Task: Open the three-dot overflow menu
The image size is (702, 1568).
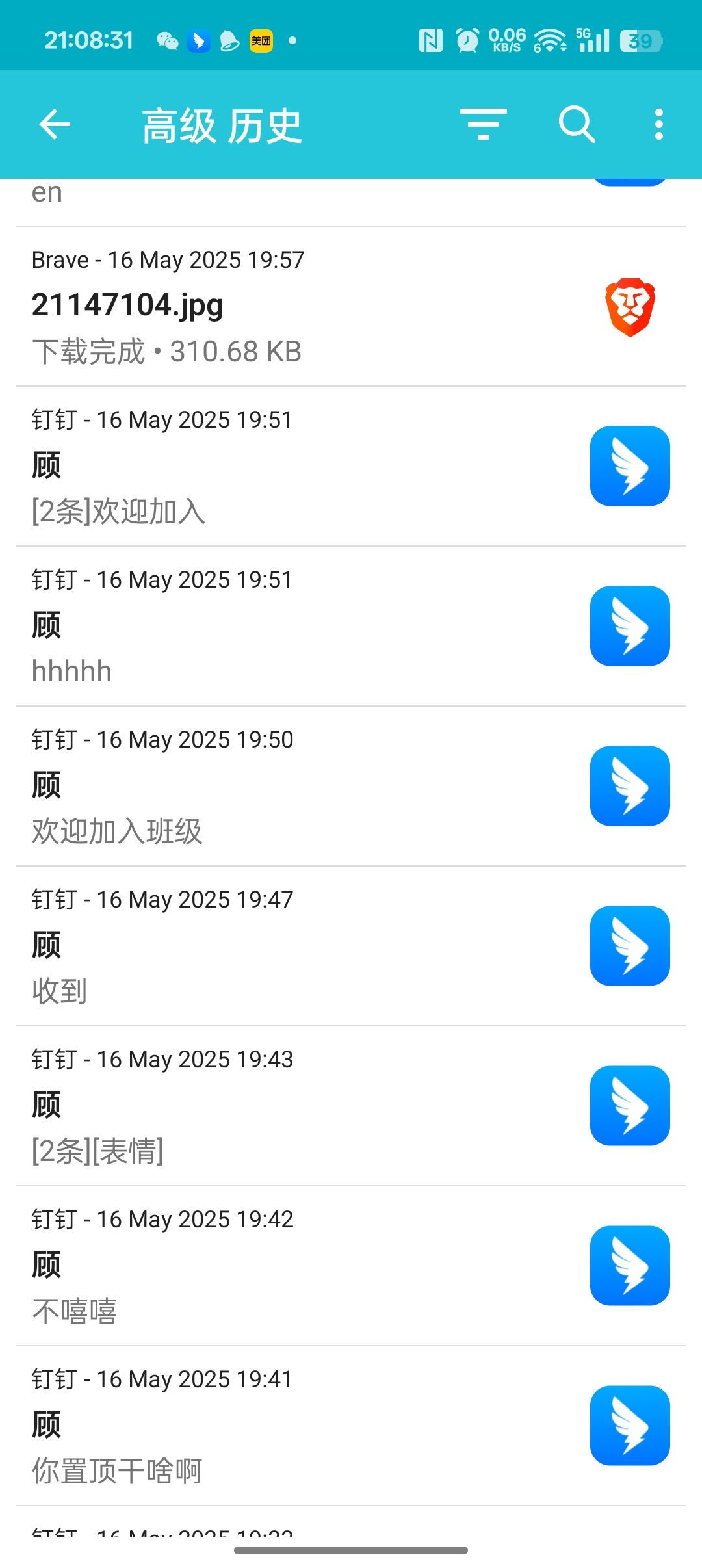Action: coord(658,124)
